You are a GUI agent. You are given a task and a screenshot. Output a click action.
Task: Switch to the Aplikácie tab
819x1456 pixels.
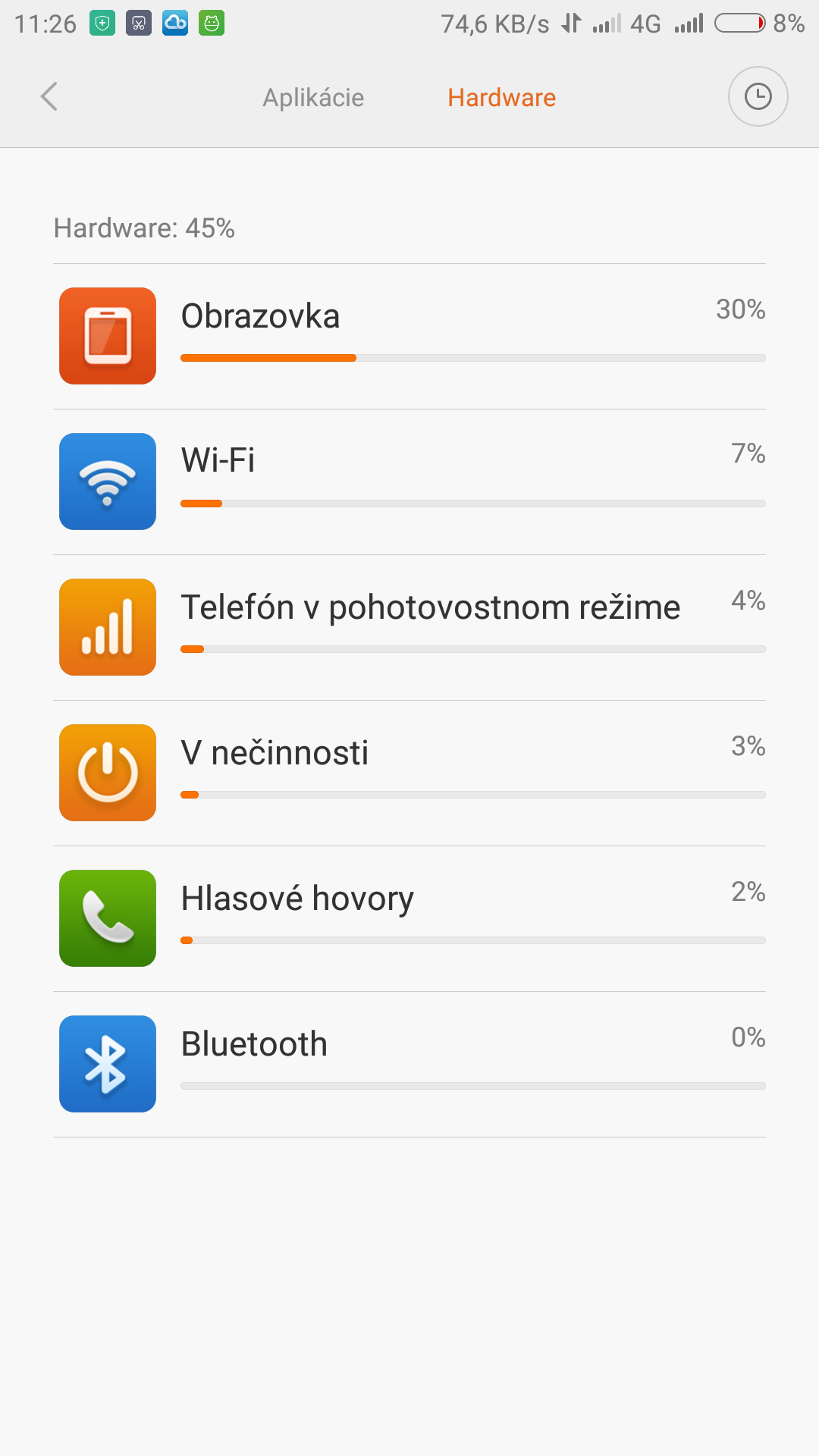point(313,98)
